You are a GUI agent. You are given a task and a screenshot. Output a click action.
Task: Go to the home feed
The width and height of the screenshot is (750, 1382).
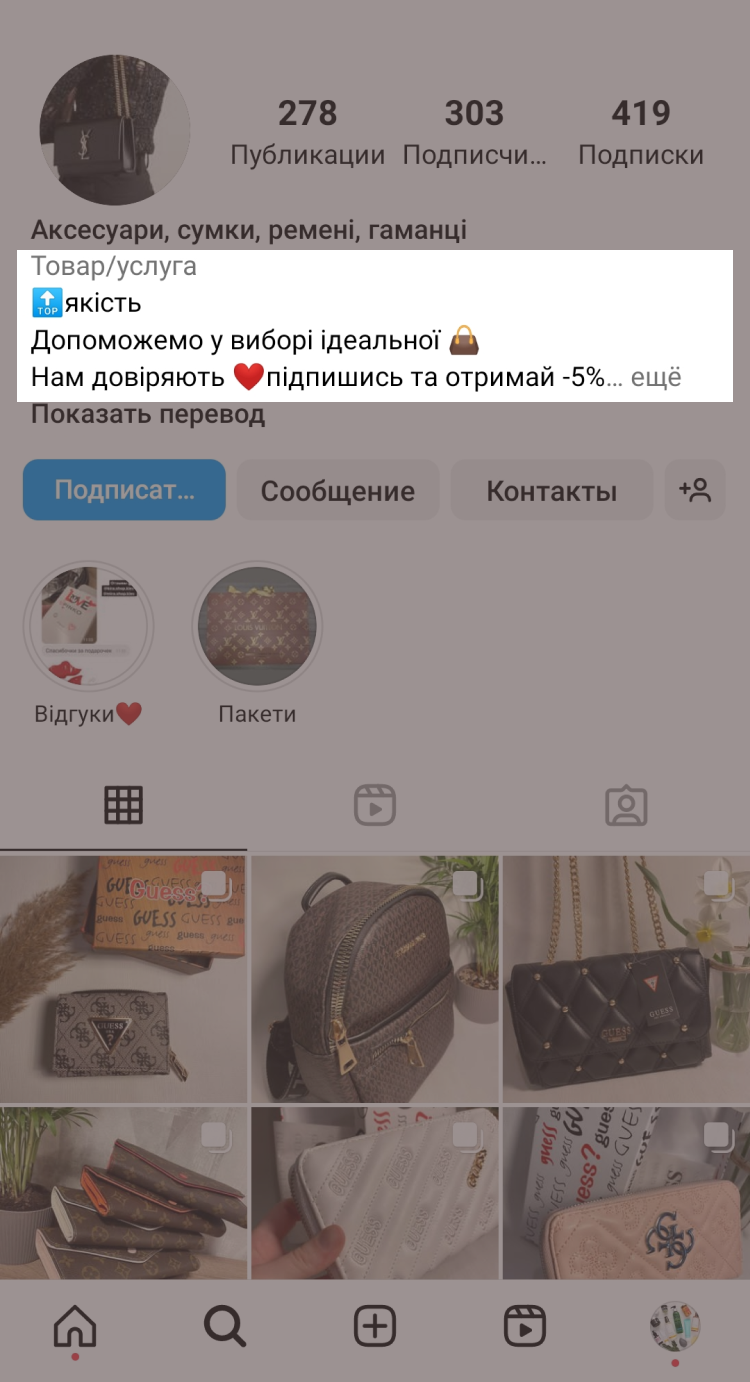coord(75,1327)
